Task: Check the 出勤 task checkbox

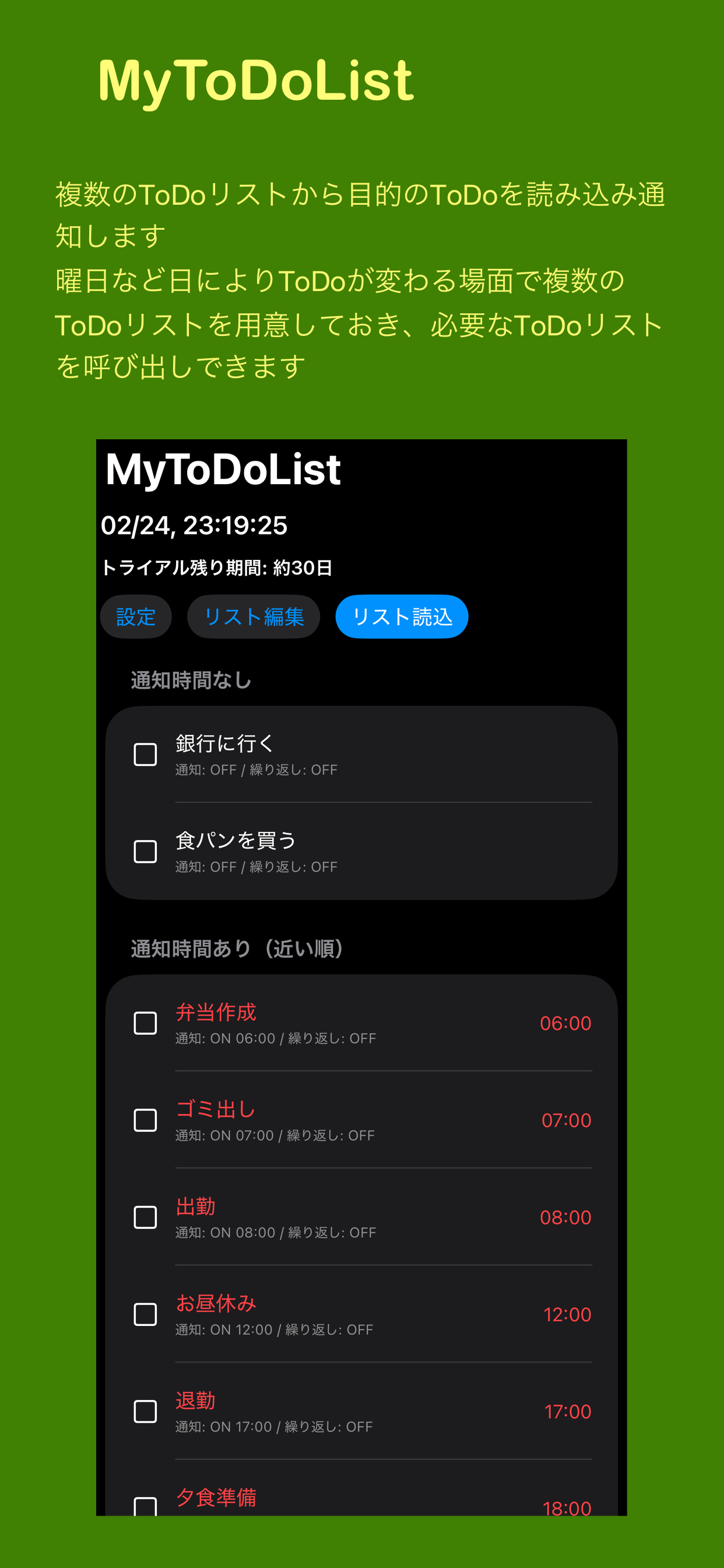Action: tap(144, 1218)
